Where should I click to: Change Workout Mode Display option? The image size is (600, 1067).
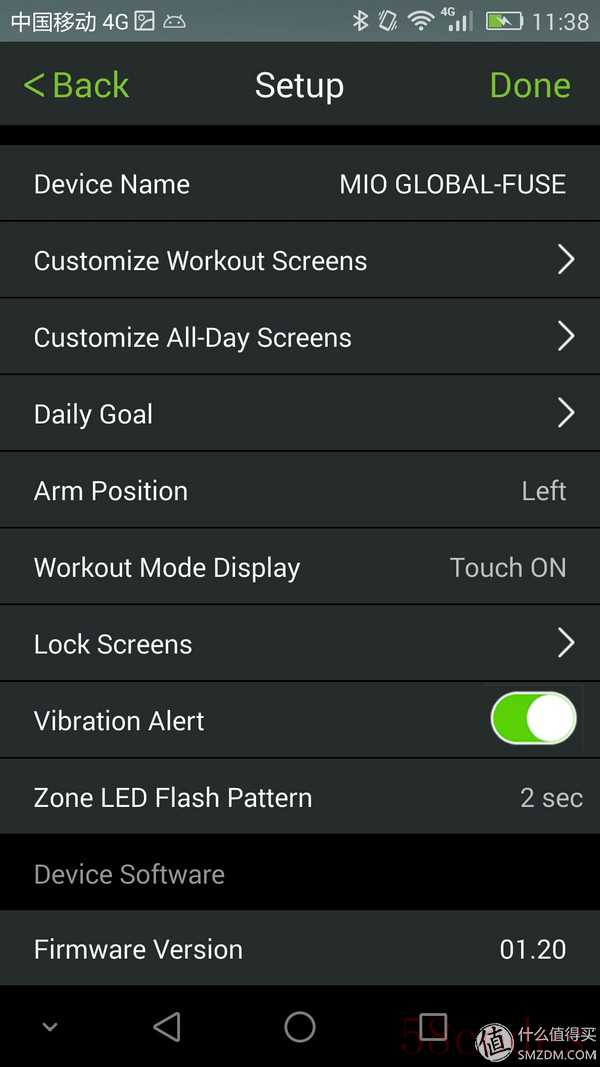[300, 568]
